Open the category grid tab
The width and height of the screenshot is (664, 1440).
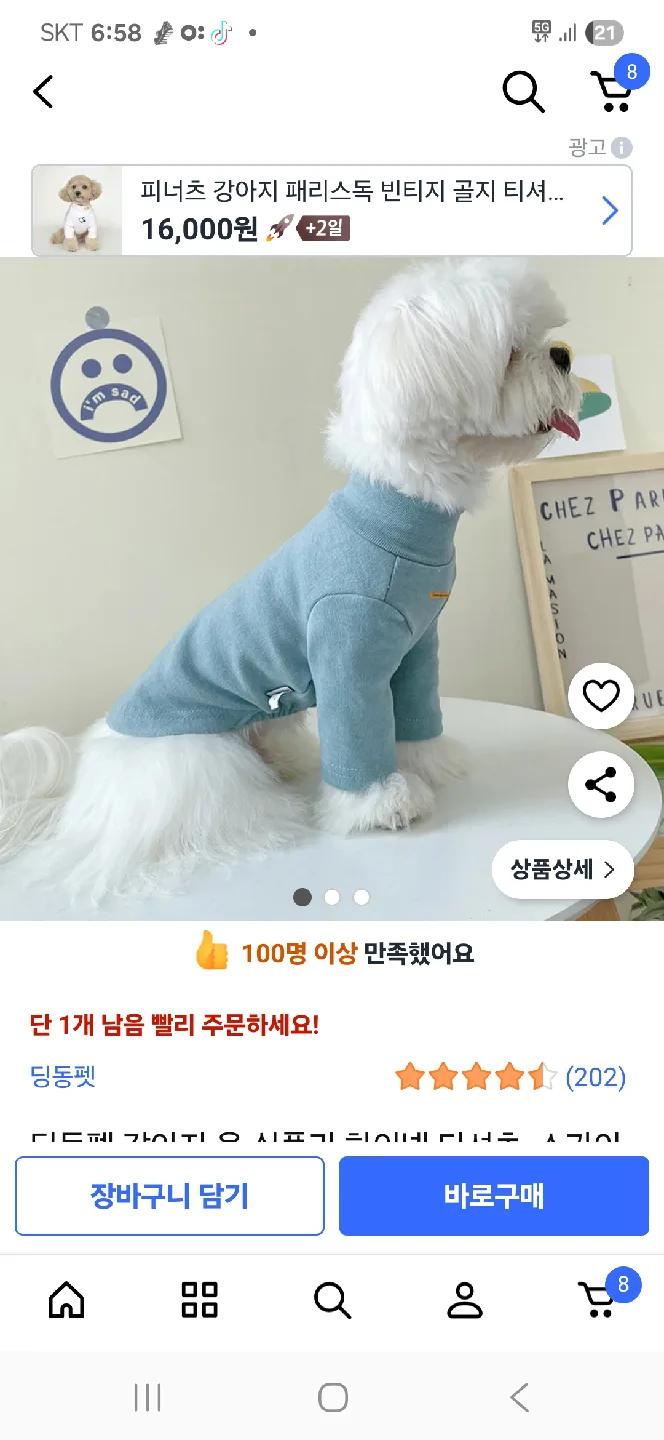pos(199,1300)
